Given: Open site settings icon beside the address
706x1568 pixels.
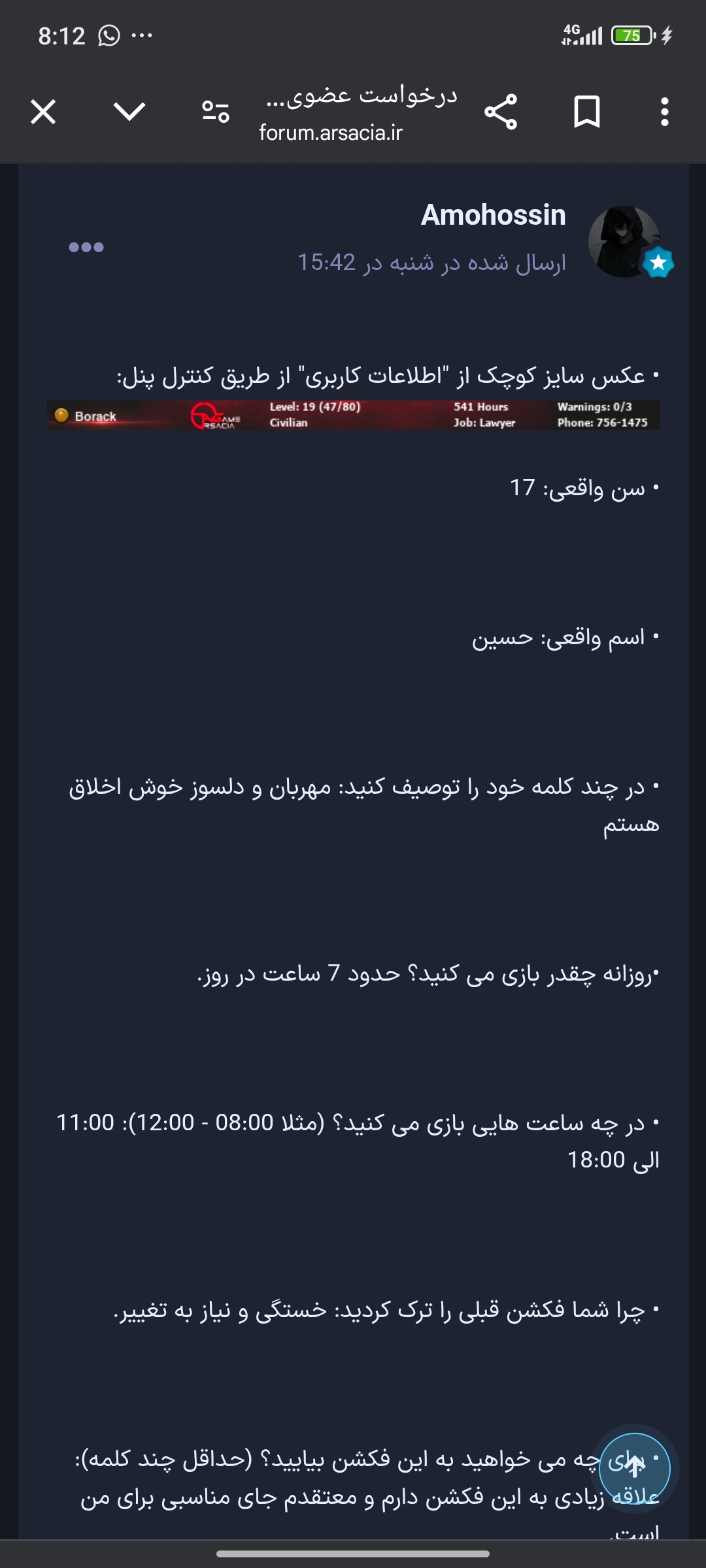Looking at the screenshot, I should [x=216, y=112].
